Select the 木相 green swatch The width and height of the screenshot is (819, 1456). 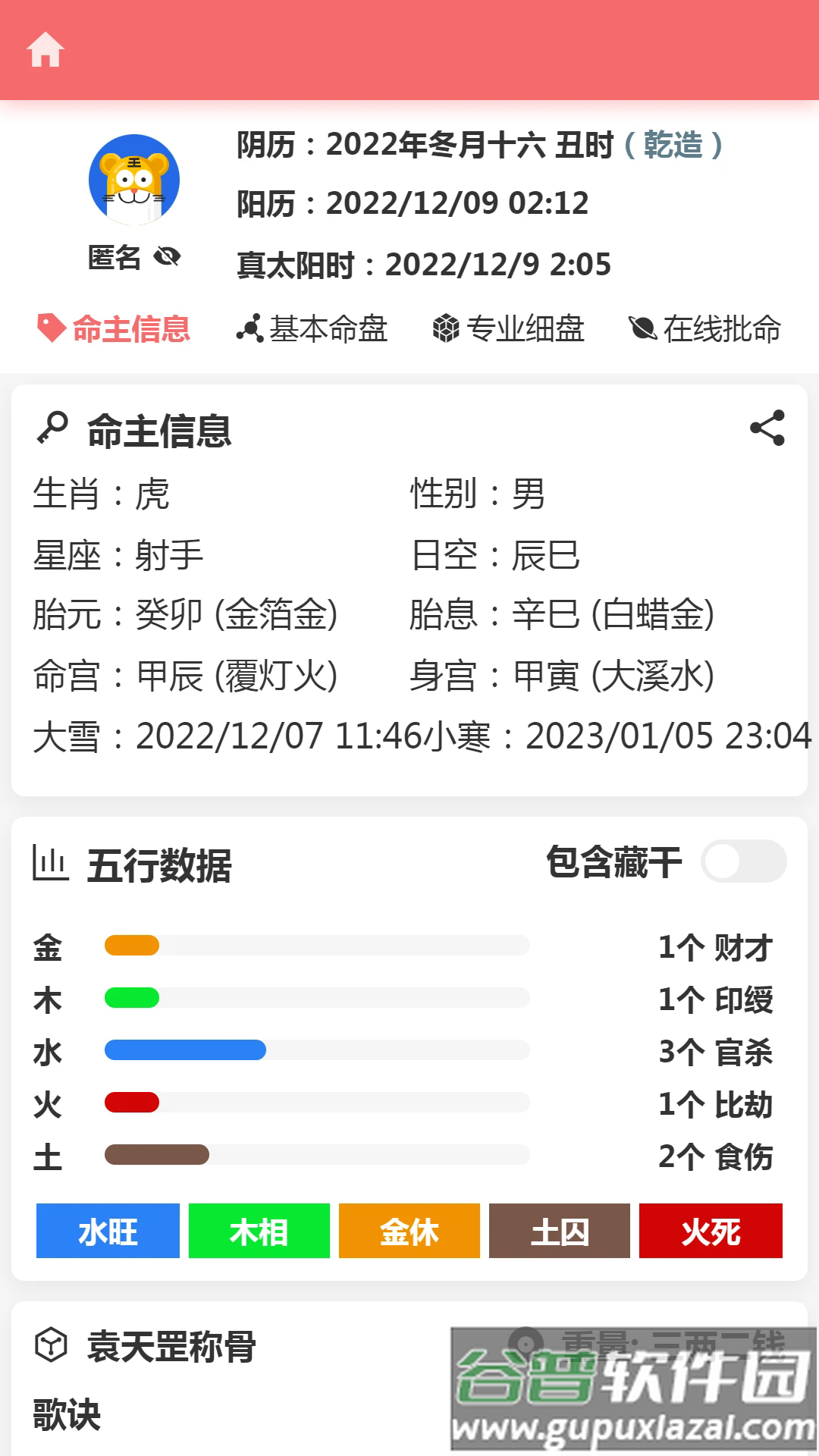pyautogui.click(x=258, y=1232)
